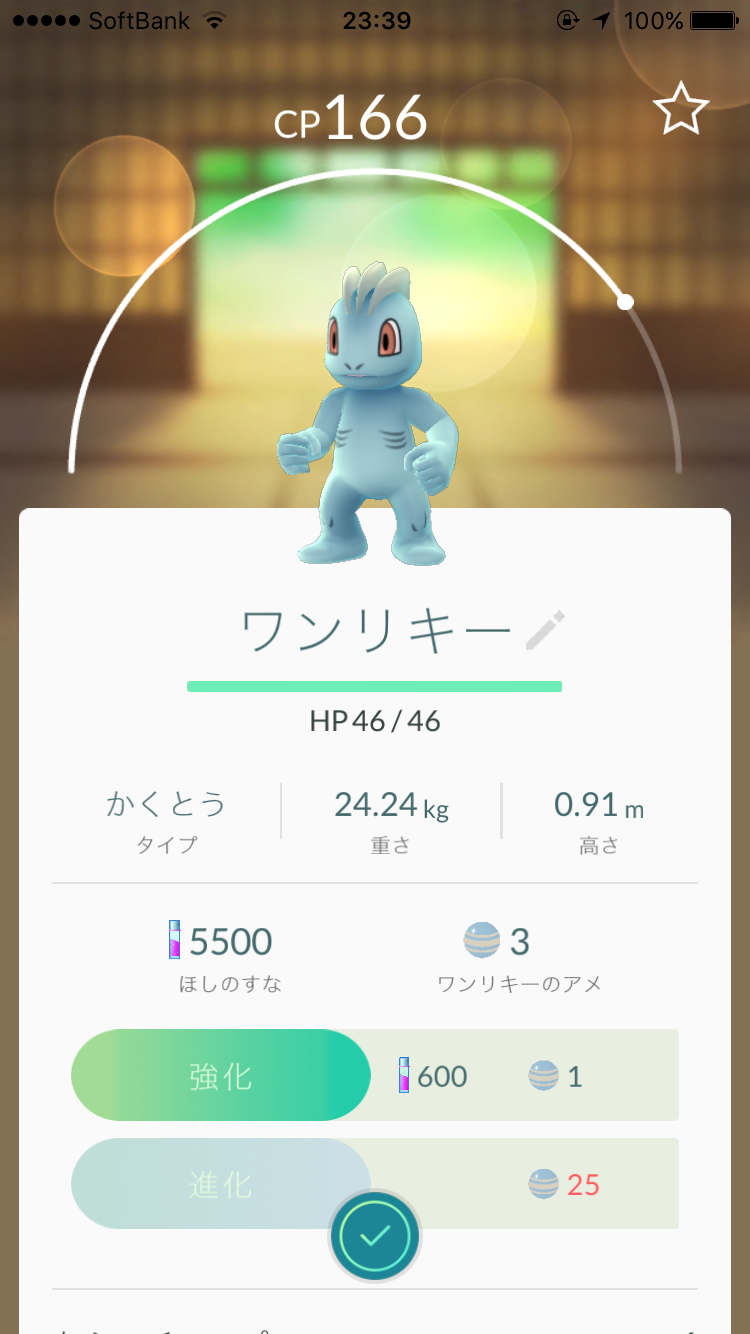Tap the orientation lock icon in status bar
The height and width of the screenshot is (1334, 750).
click(567, 20)
